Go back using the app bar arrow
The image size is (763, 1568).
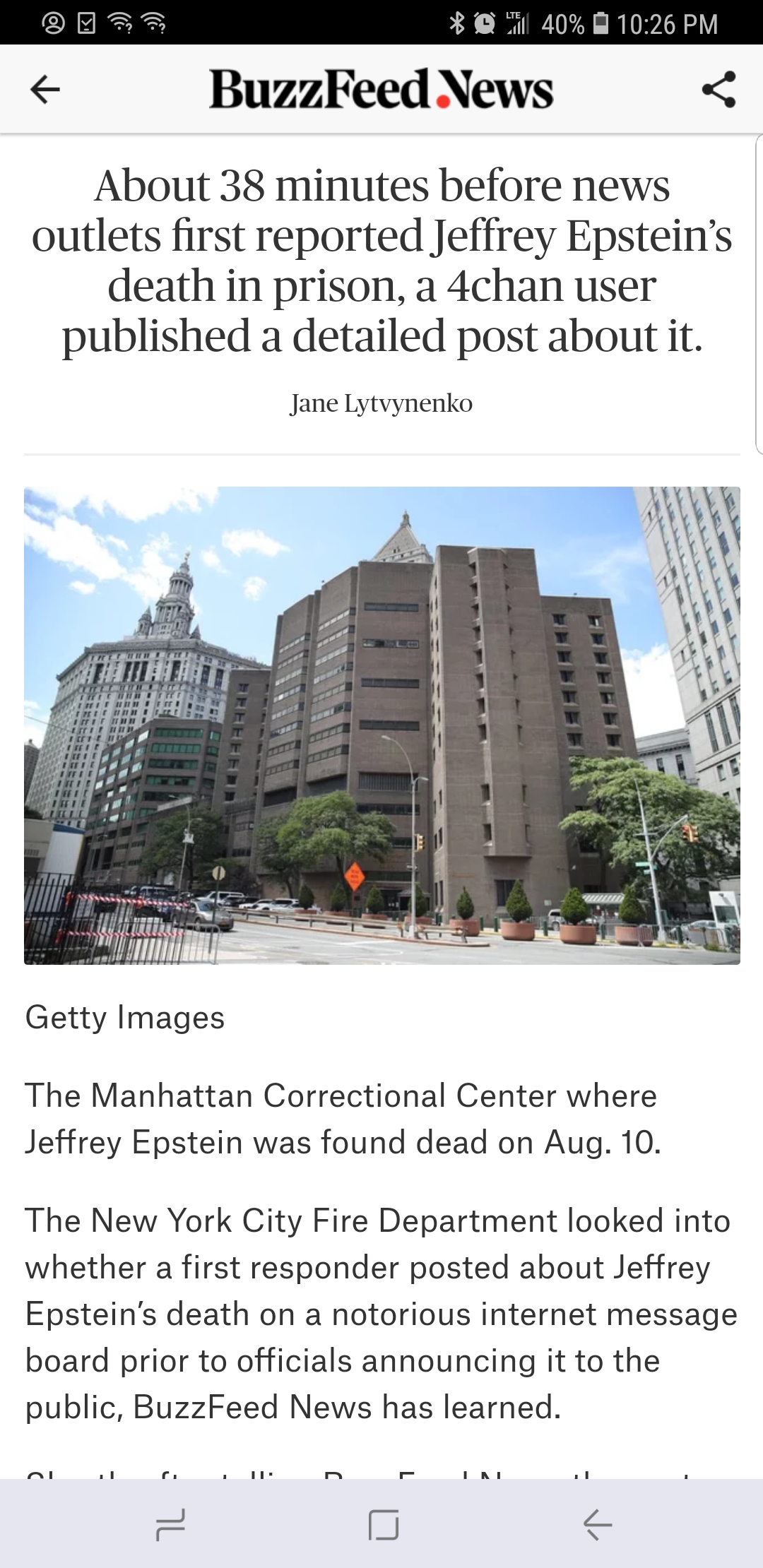pyautogui.click(x=45, y=90)
